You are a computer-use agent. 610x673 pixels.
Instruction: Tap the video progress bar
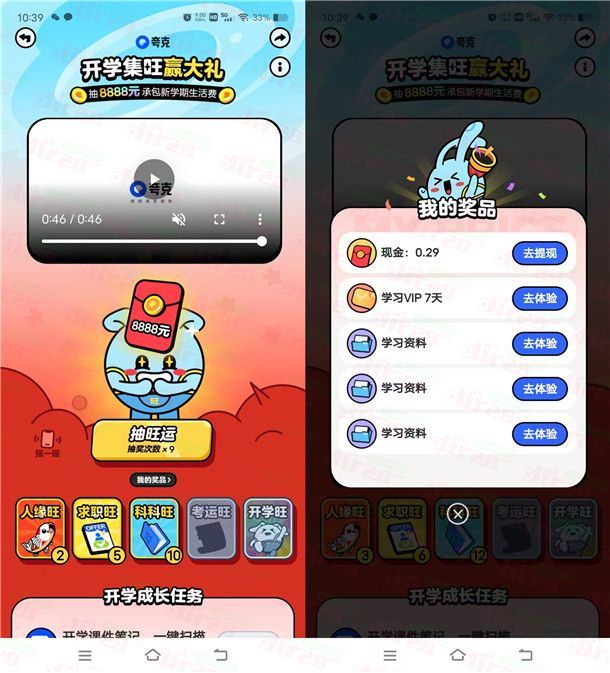152,241
